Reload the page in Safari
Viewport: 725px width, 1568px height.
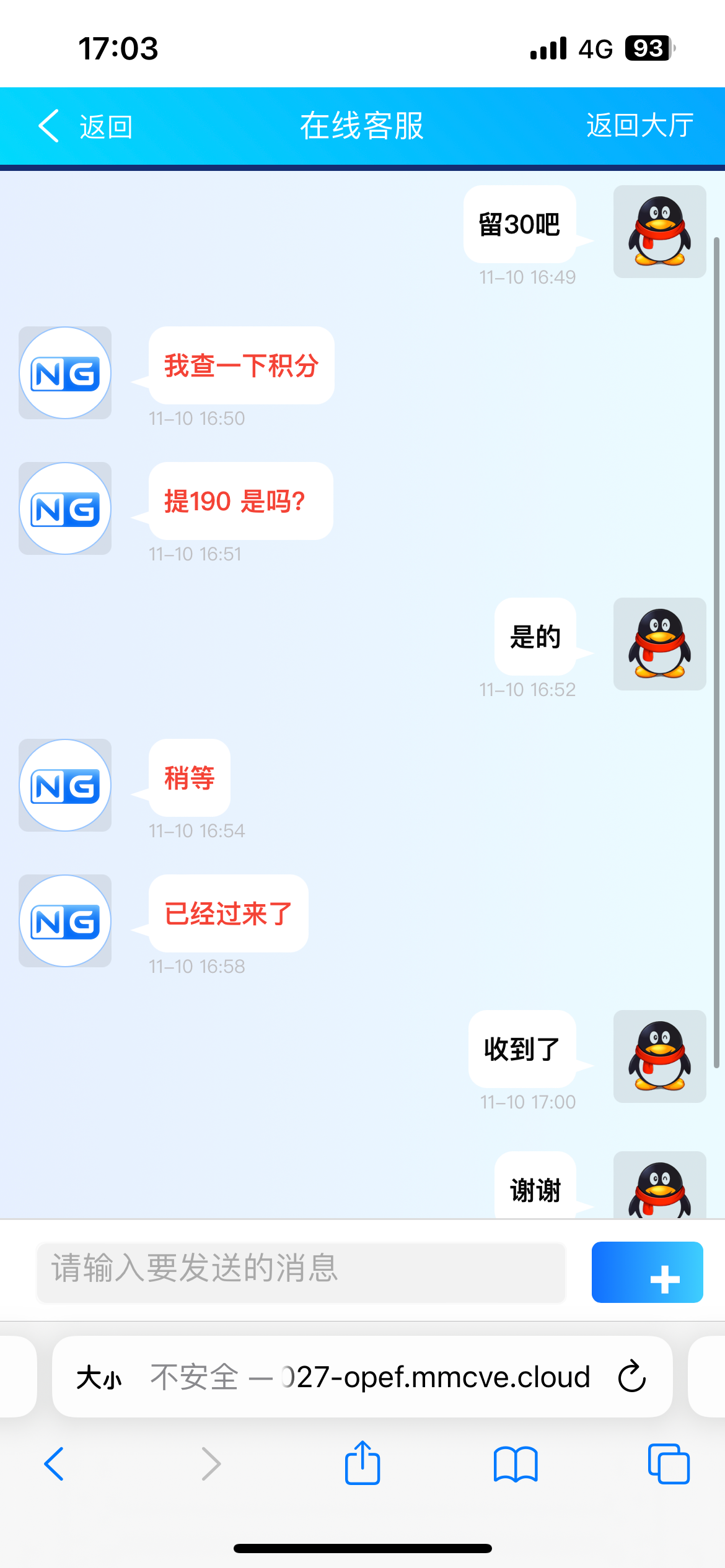tap(631, 1377)
